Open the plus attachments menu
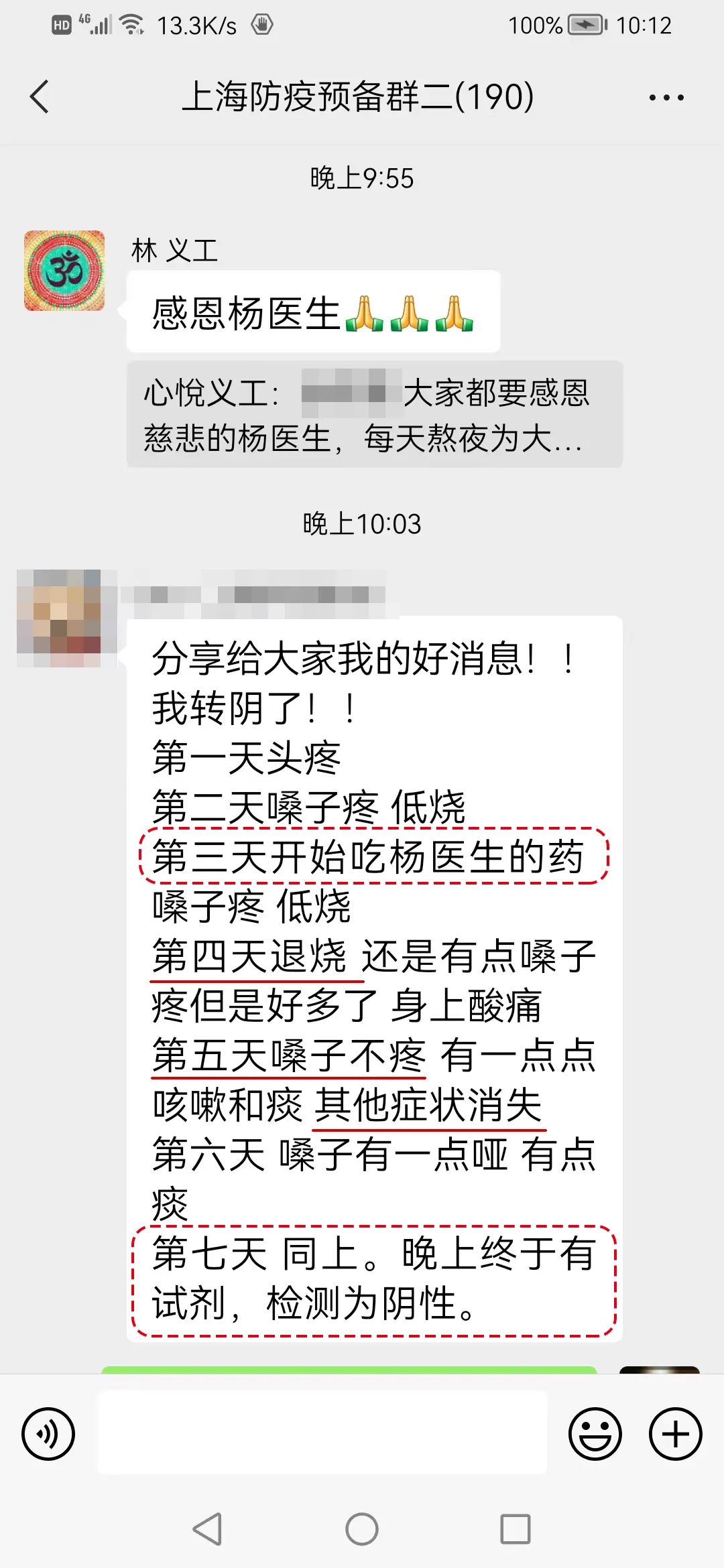The width and height of the screenshot is (724, 1568). (675, 1434)
